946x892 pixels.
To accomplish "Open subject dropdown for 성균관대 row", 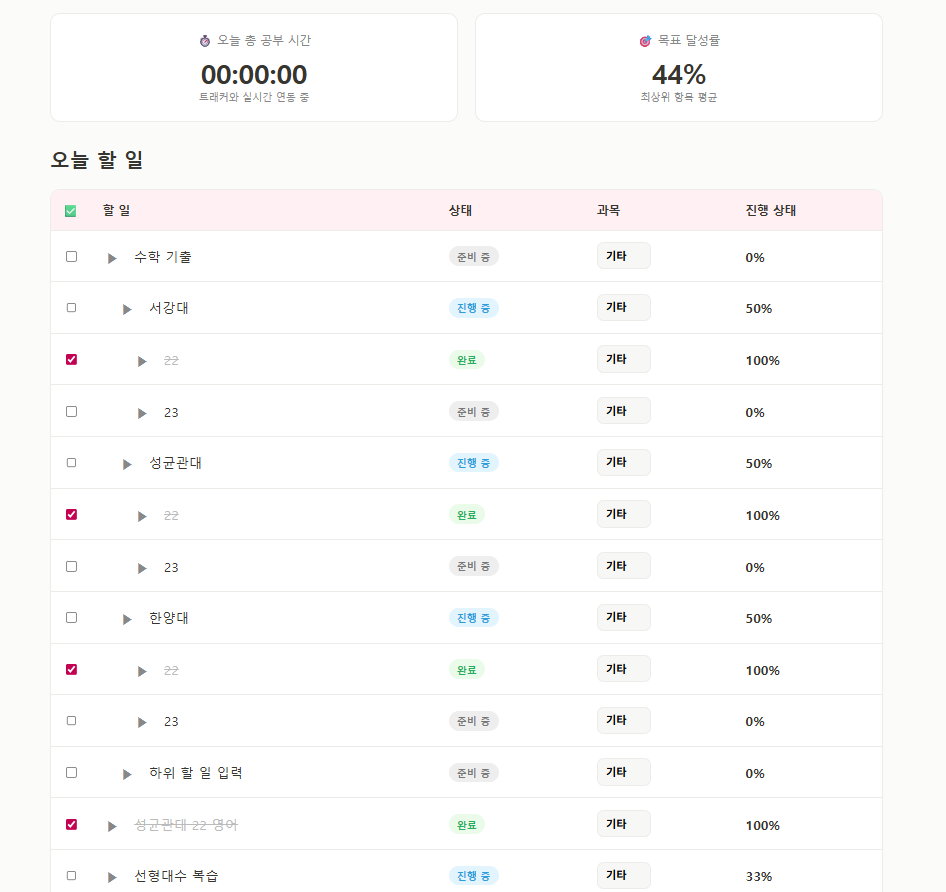I will 623,462.
